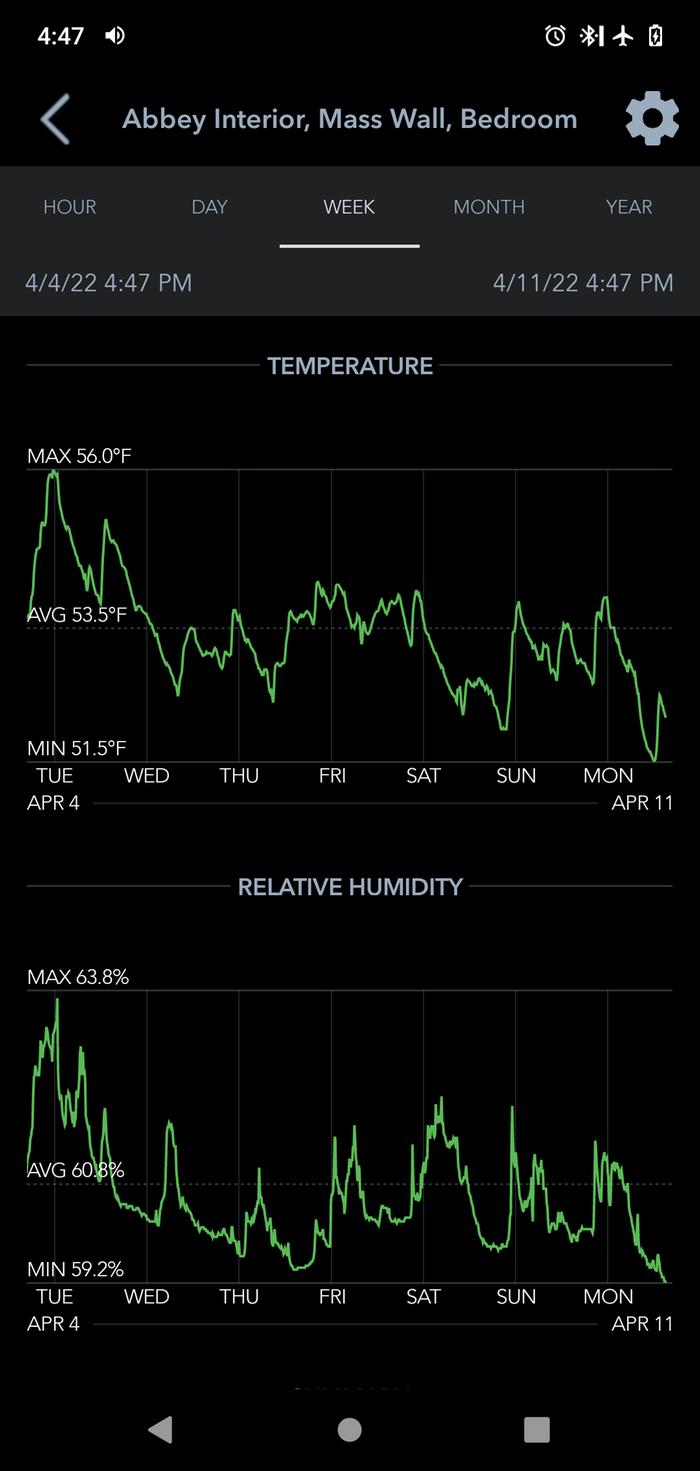
Task: View the YEAR tab
Action: [x=629, y=207]
